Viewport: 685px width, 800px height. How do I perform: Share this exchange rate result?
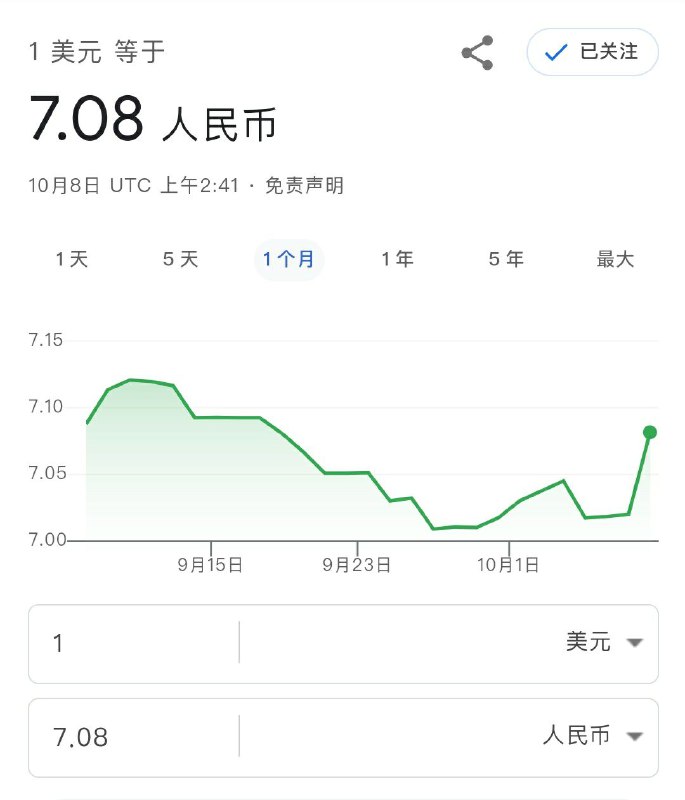point(477,53)
